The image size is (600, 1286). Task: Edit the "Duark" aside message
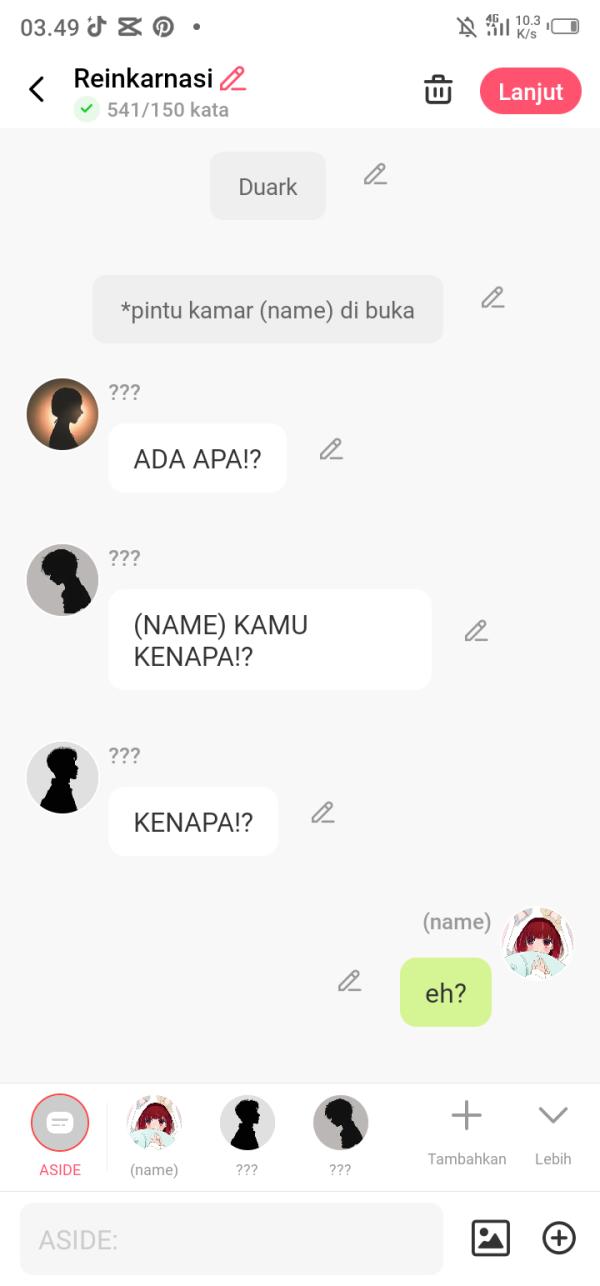[x=375, y=174]
